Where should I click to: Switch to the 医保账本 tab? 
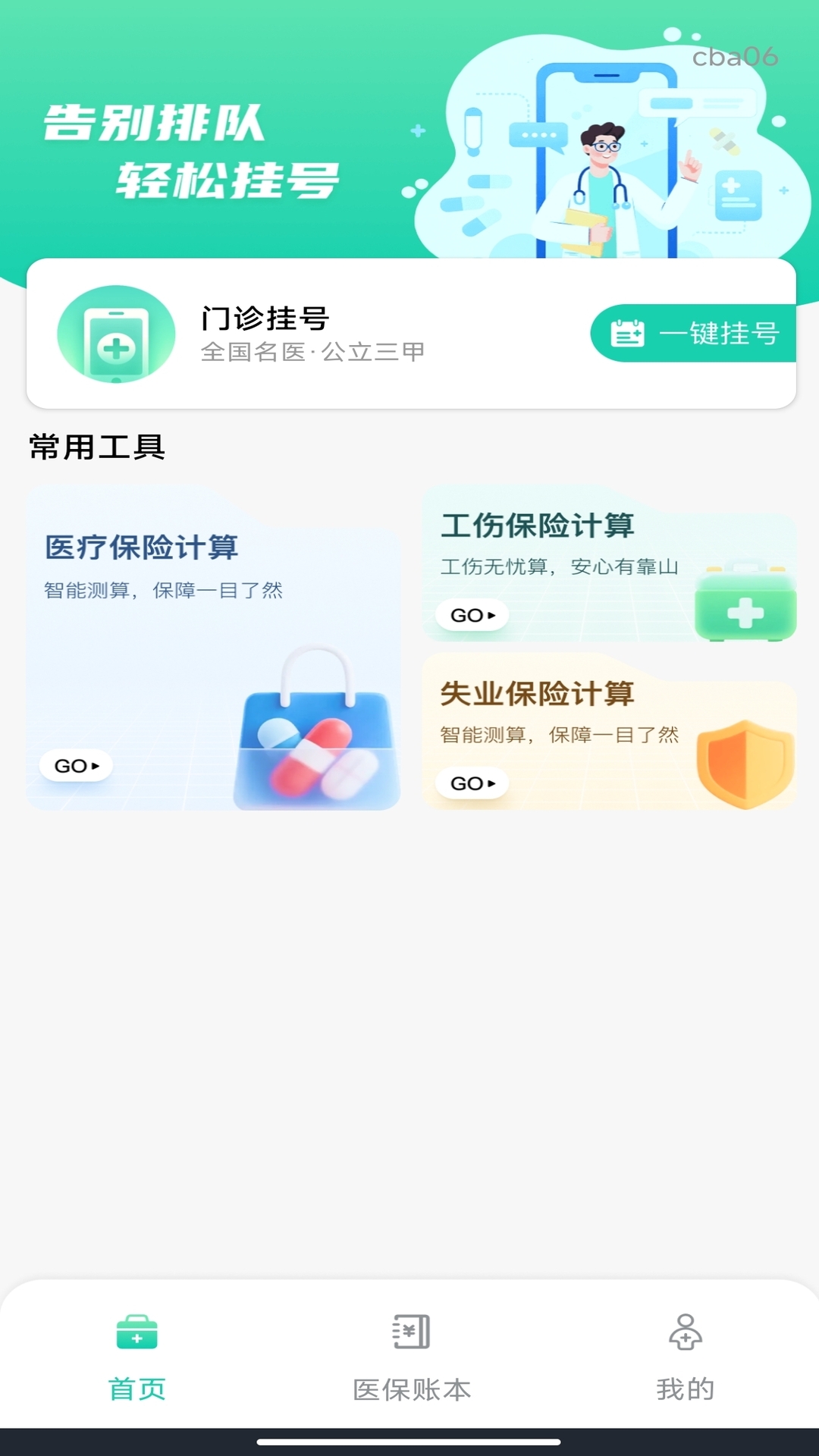(411, 1357)
